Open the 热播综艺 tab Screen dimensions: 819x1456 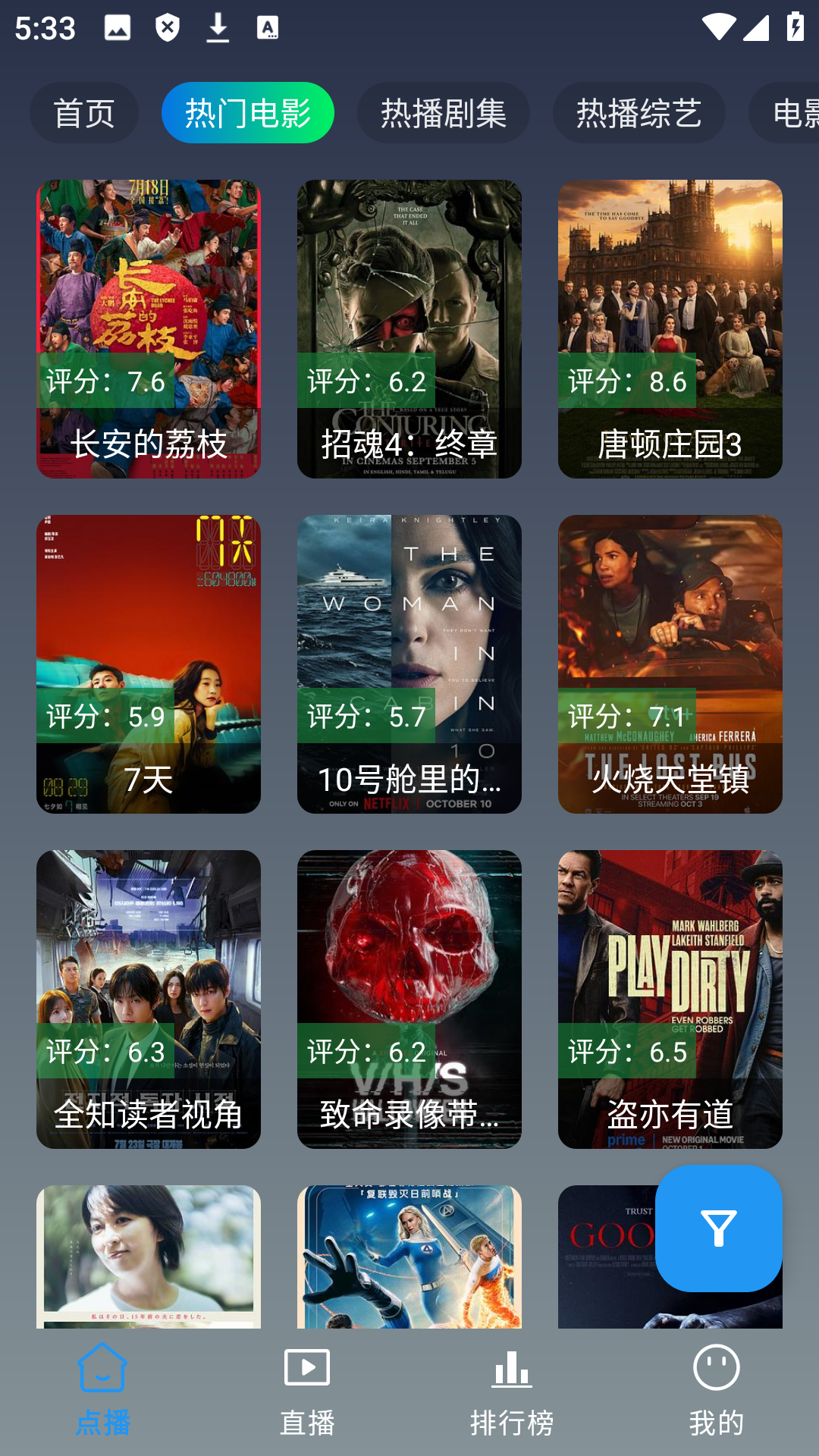point(639,113)
